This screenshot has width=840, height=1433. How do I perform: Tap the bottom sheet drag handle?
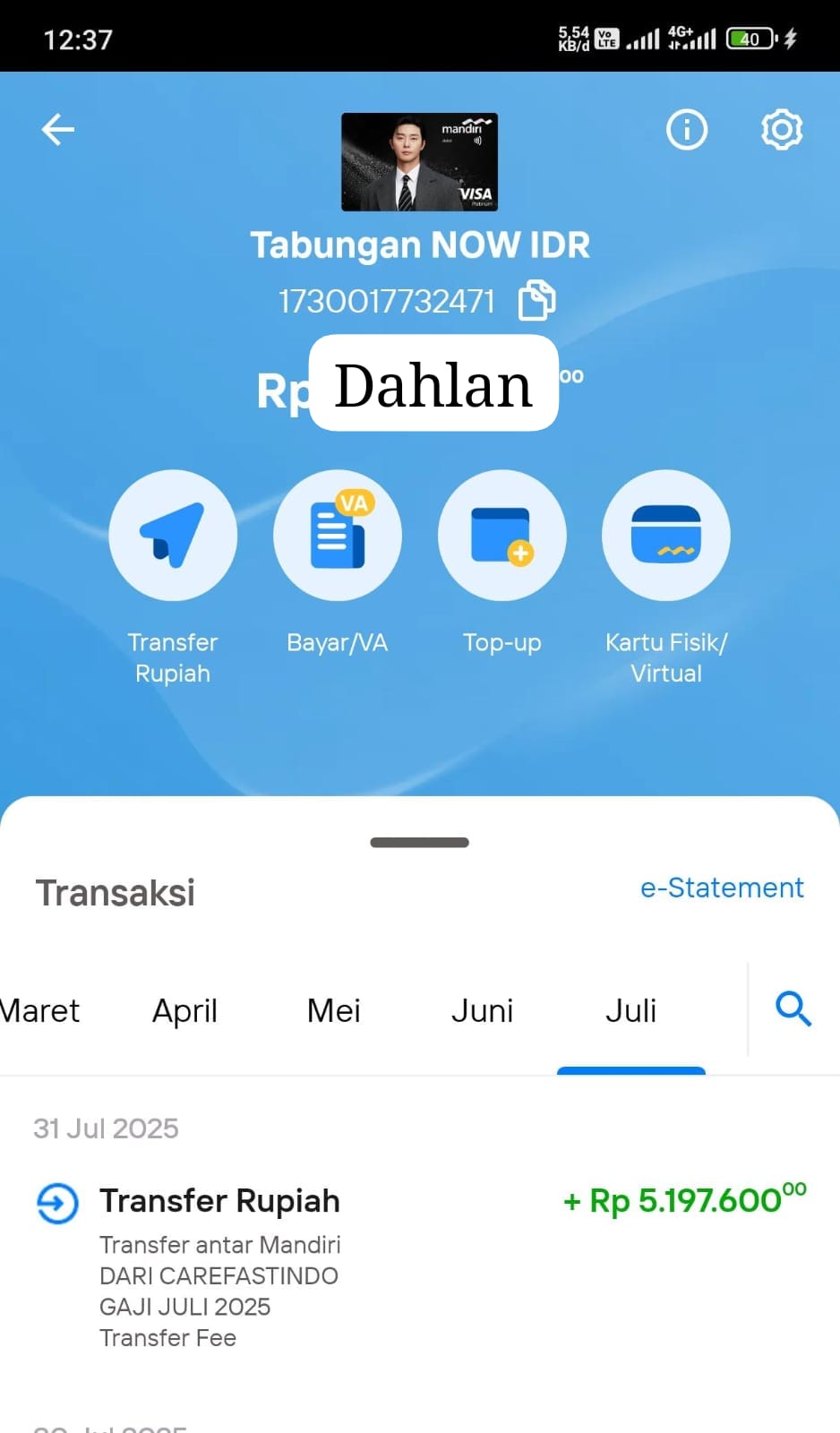coord(420,843)
